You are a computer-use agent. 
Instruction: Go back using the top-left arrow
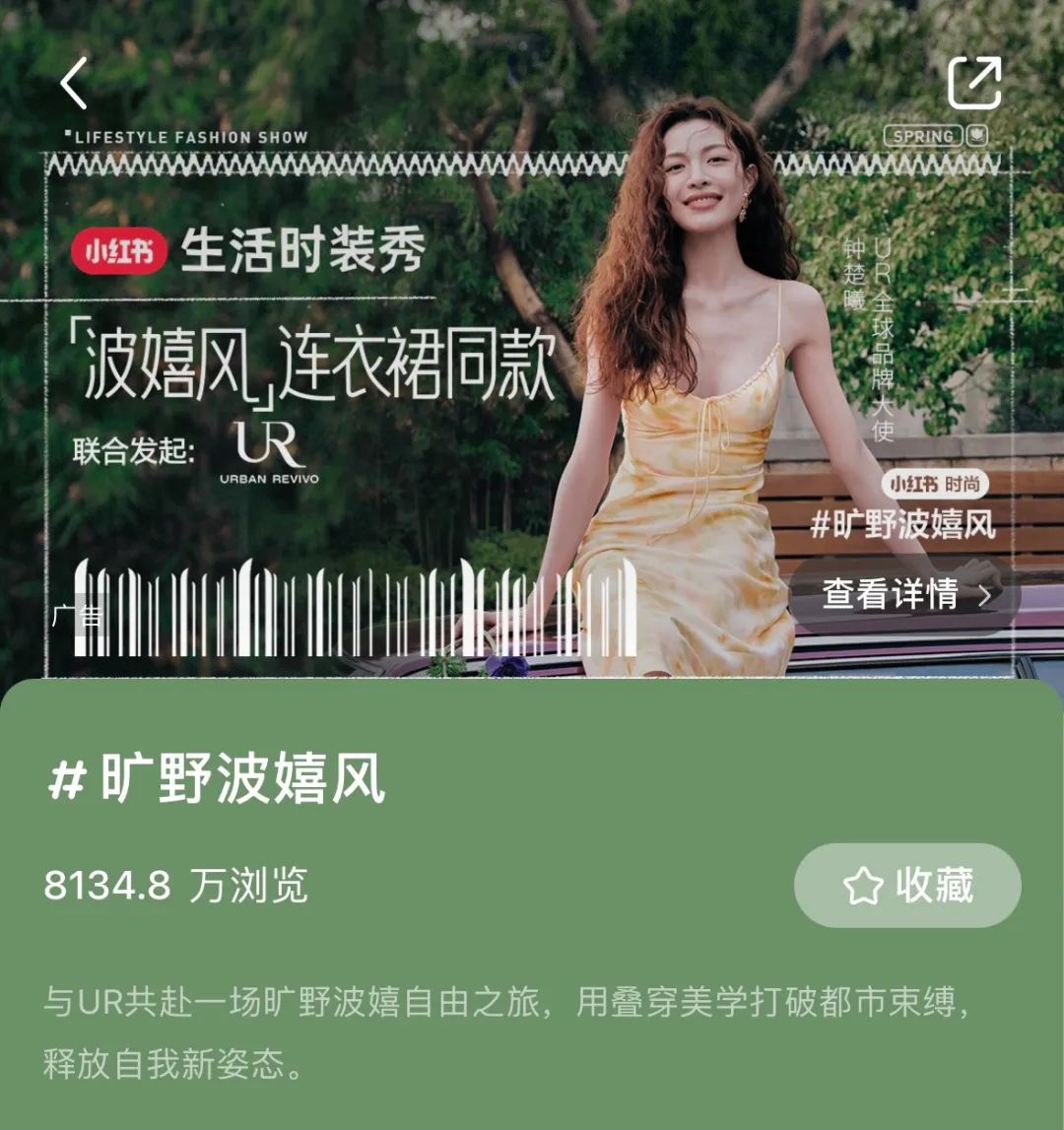pos(75,84)
